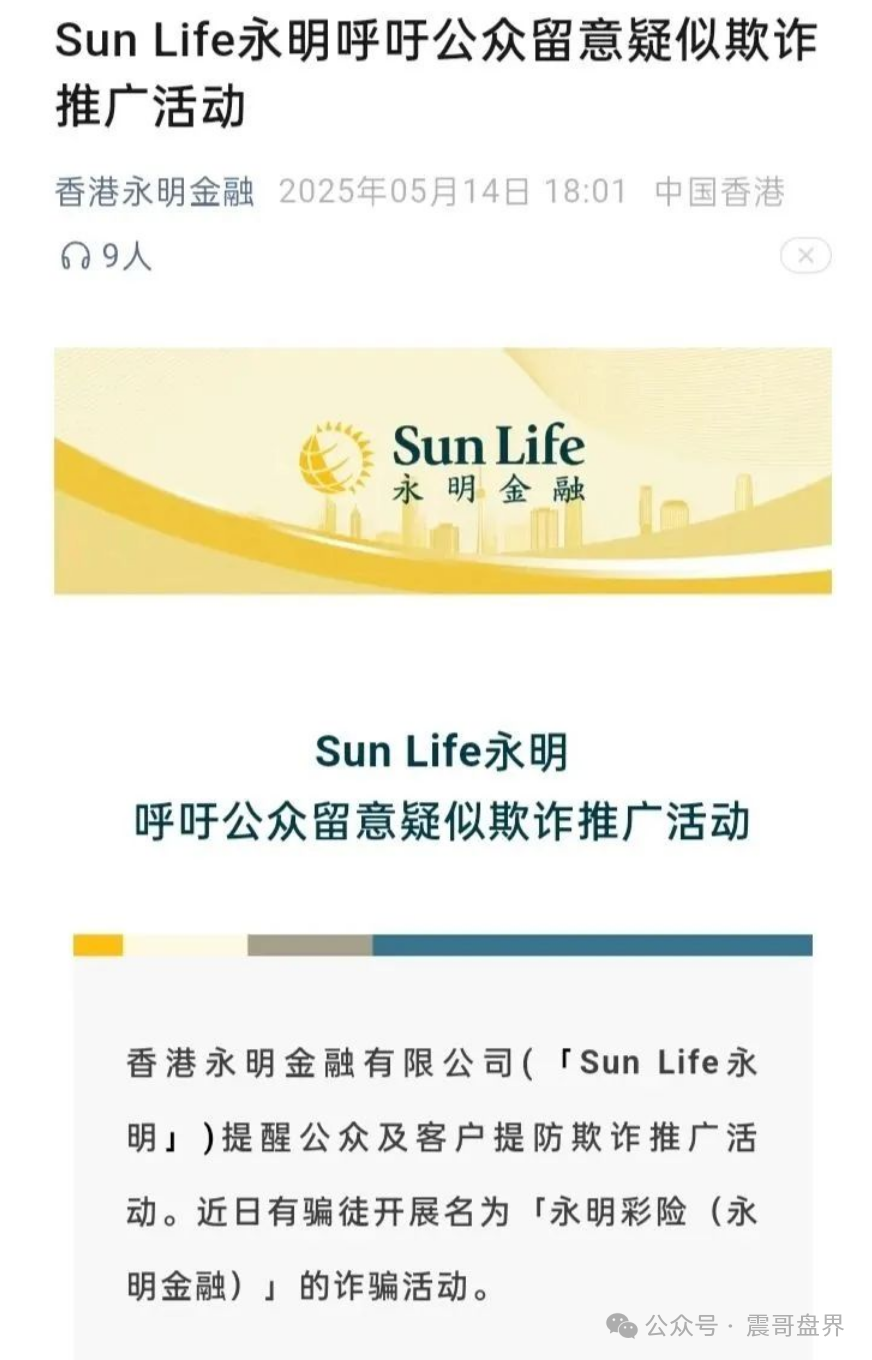Tap the headphone listen icon showing 9人
The height and width of the screenshot is (1360, 872).
point(75,257)
